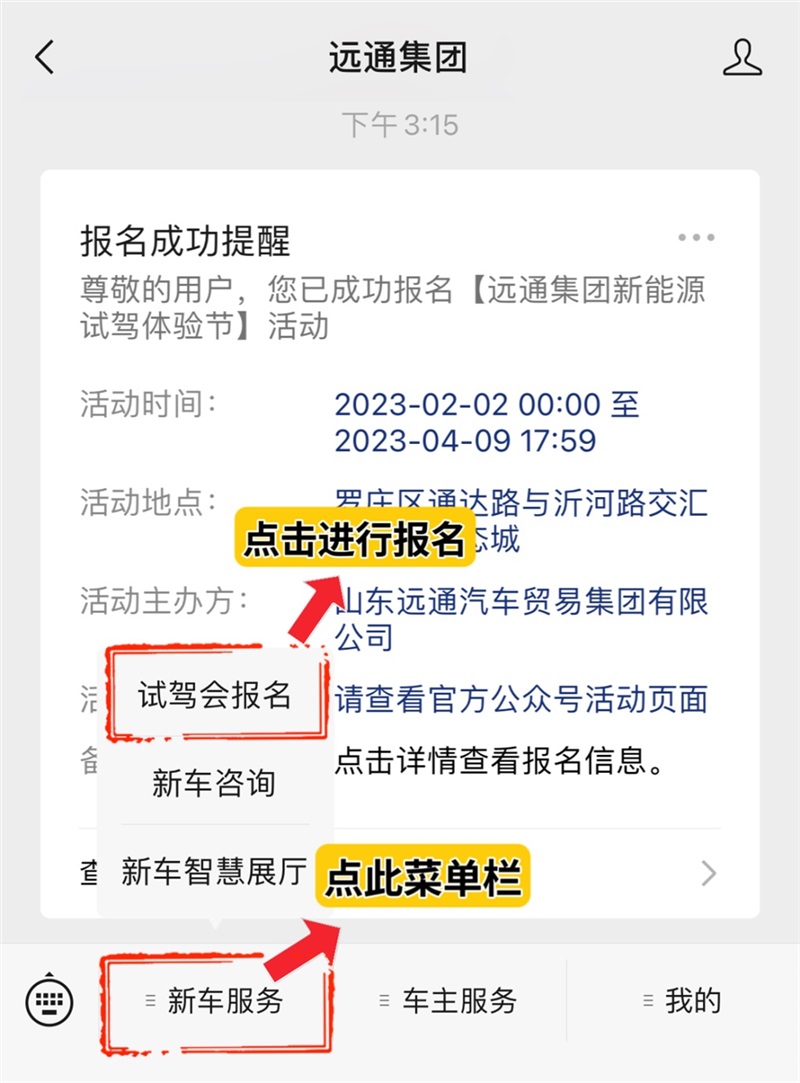The image size is (800, 1083).
Task: Click the back arrow to exit chat
Action: point(42,58)
